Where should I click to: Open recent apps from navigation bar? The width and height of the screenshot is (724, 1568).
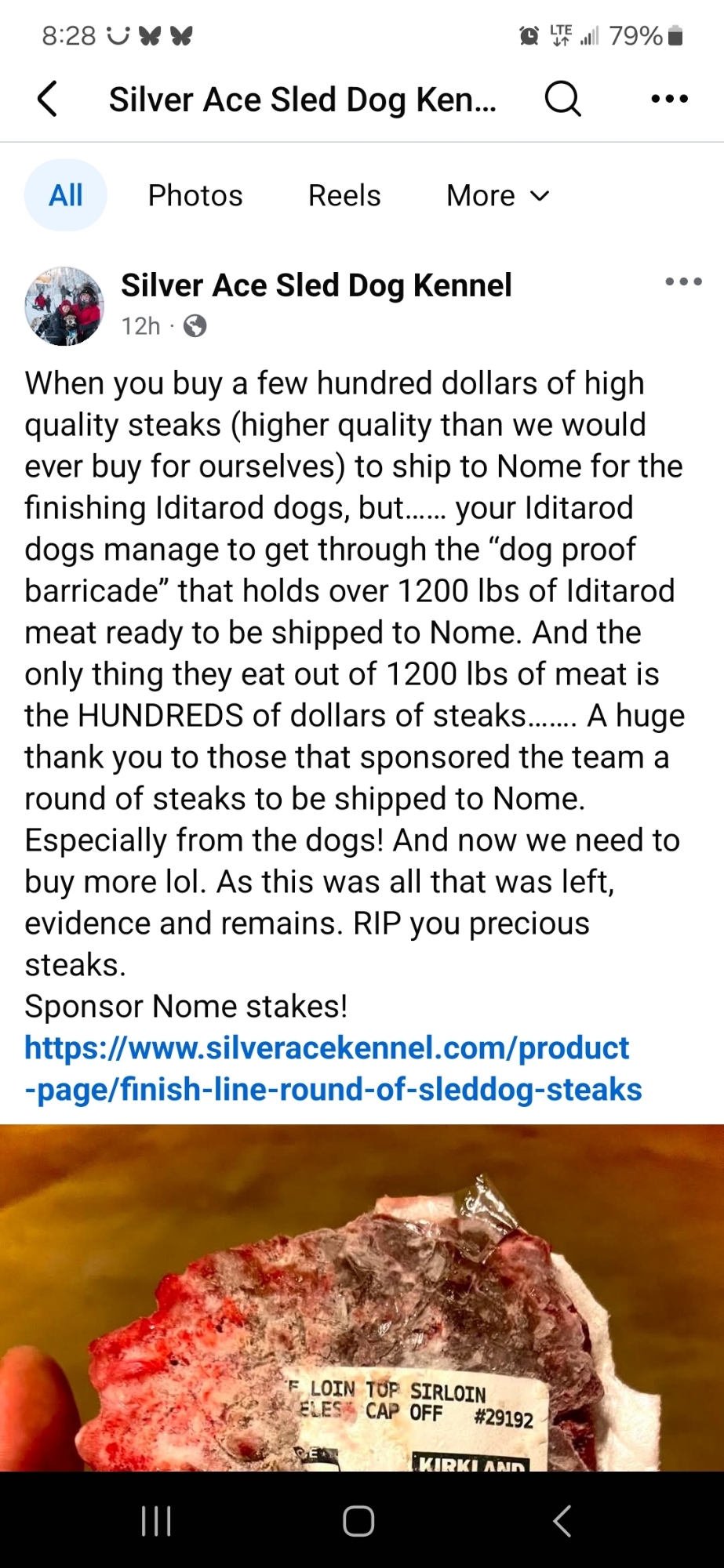pyautogui.click(x=156, y=1521)
